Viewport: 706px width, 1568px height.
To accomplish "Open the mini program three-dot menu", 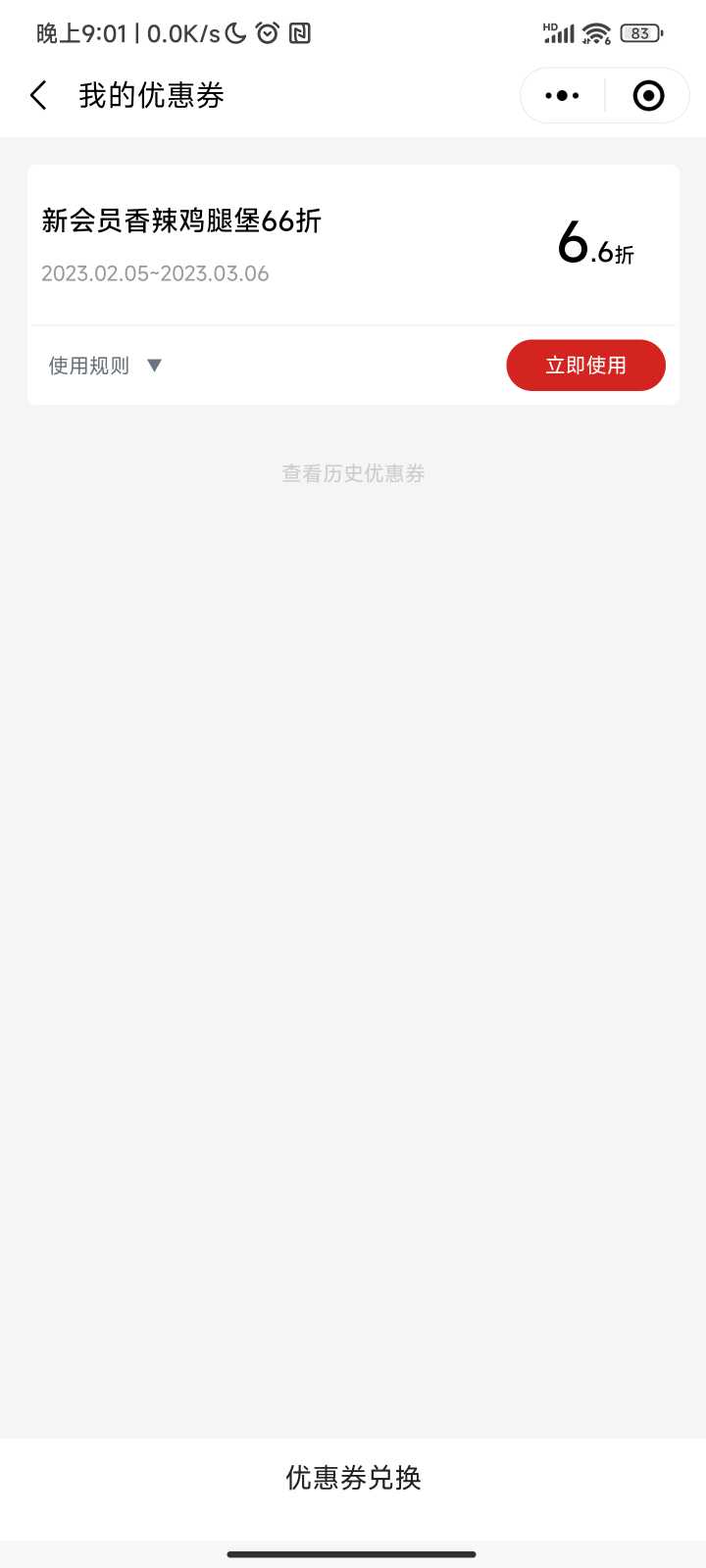I will coord(562,95).
